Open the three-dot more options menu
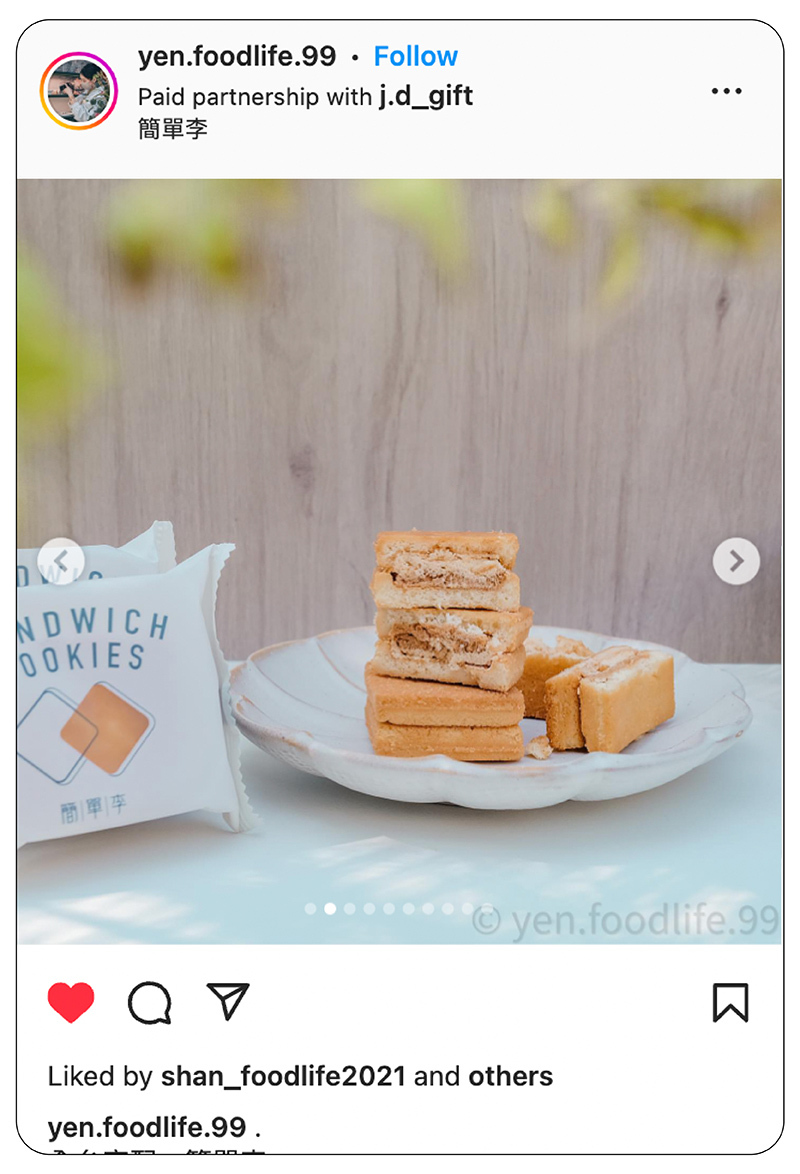This screenshot has height=1174, width=800. click(x=727, y=91)
